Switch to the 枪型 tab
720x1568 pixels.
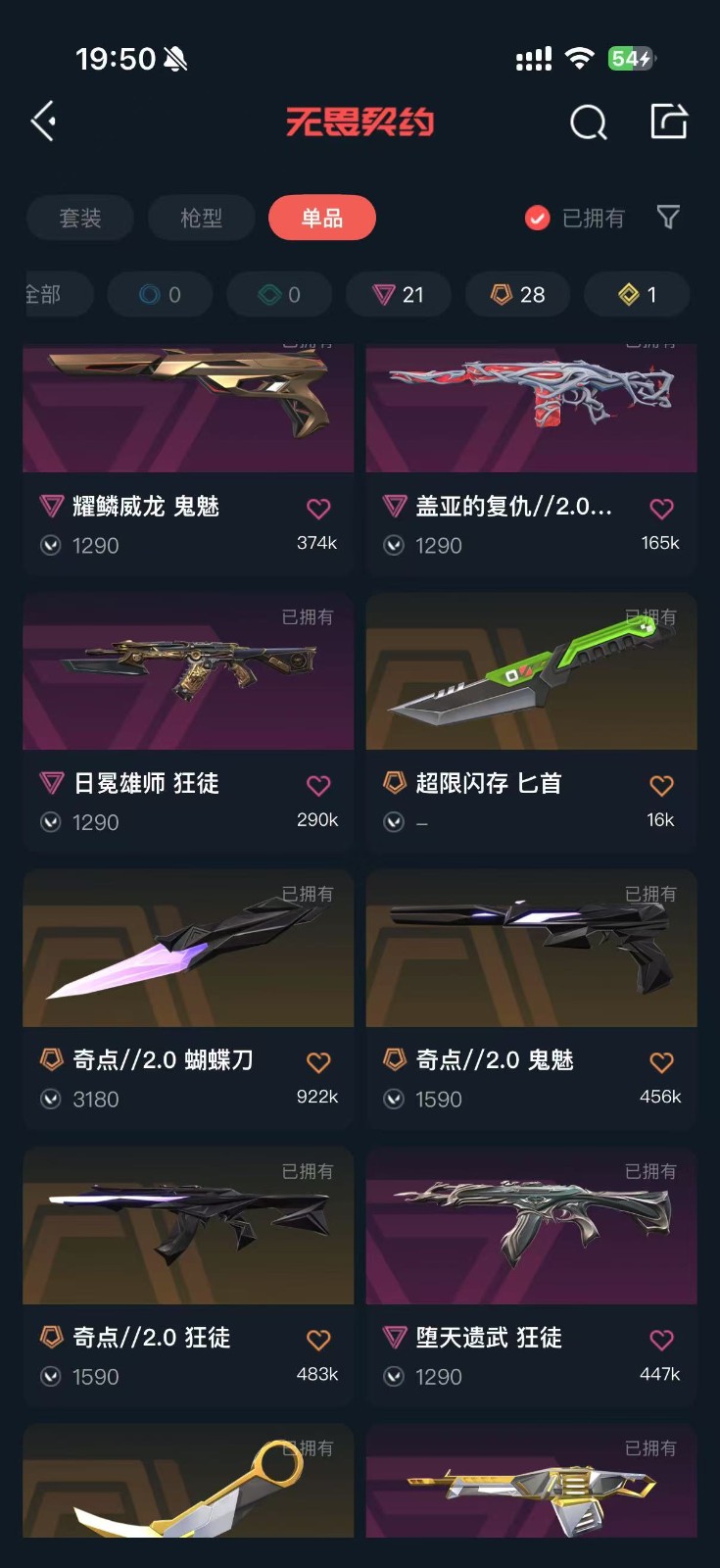click(202, 218)
